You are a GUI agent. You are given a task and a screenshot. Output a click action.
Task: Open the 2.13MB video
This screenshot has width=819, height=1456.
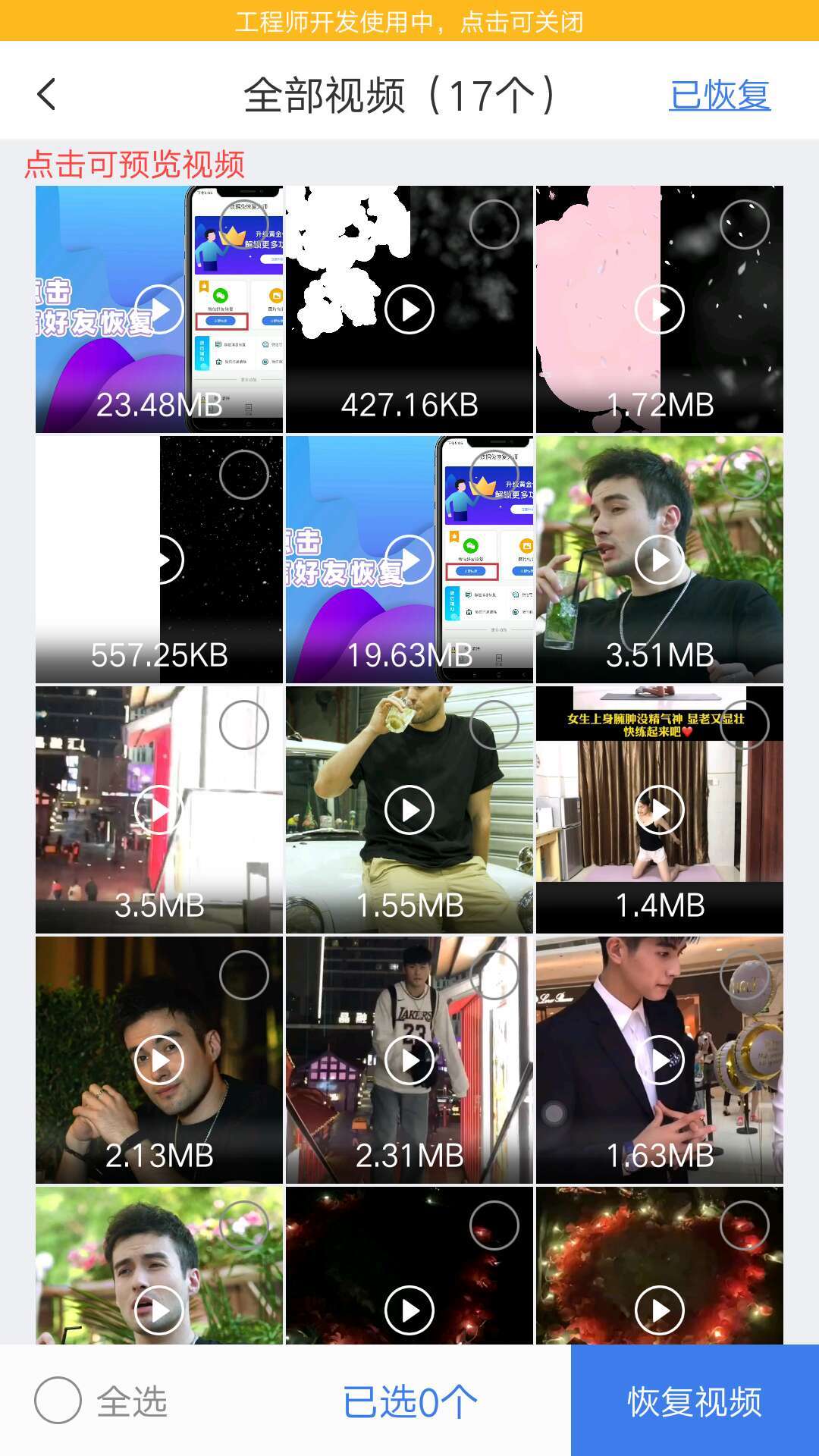[159, 1060]
